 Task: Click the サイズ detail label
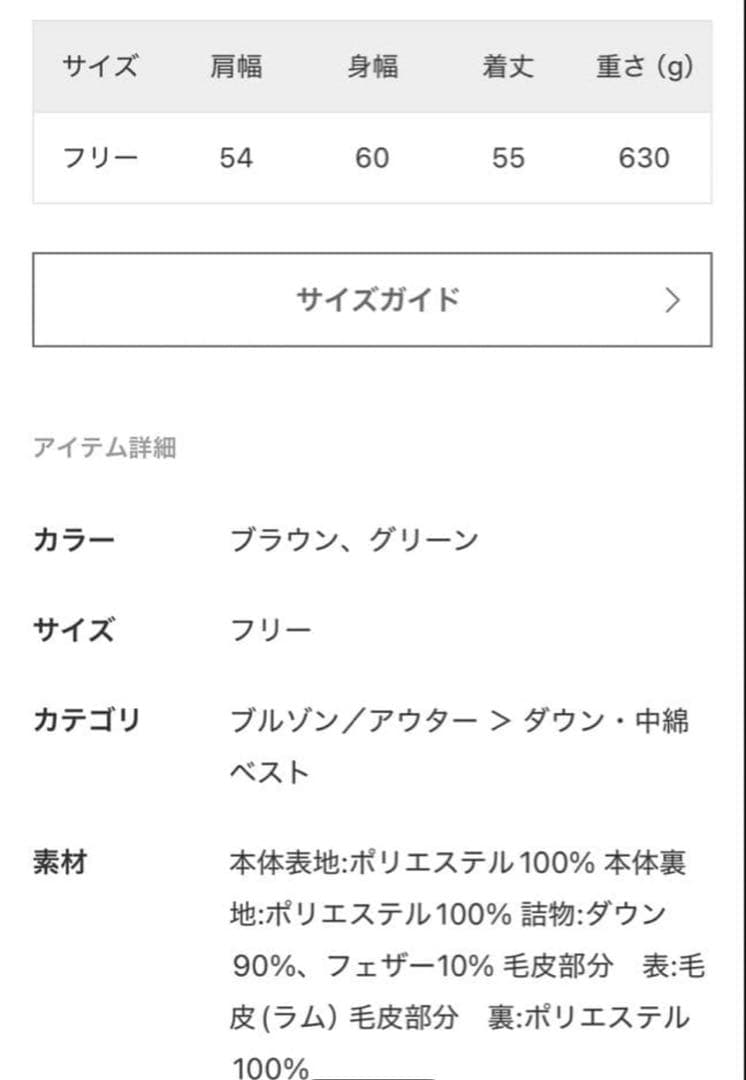64,628
